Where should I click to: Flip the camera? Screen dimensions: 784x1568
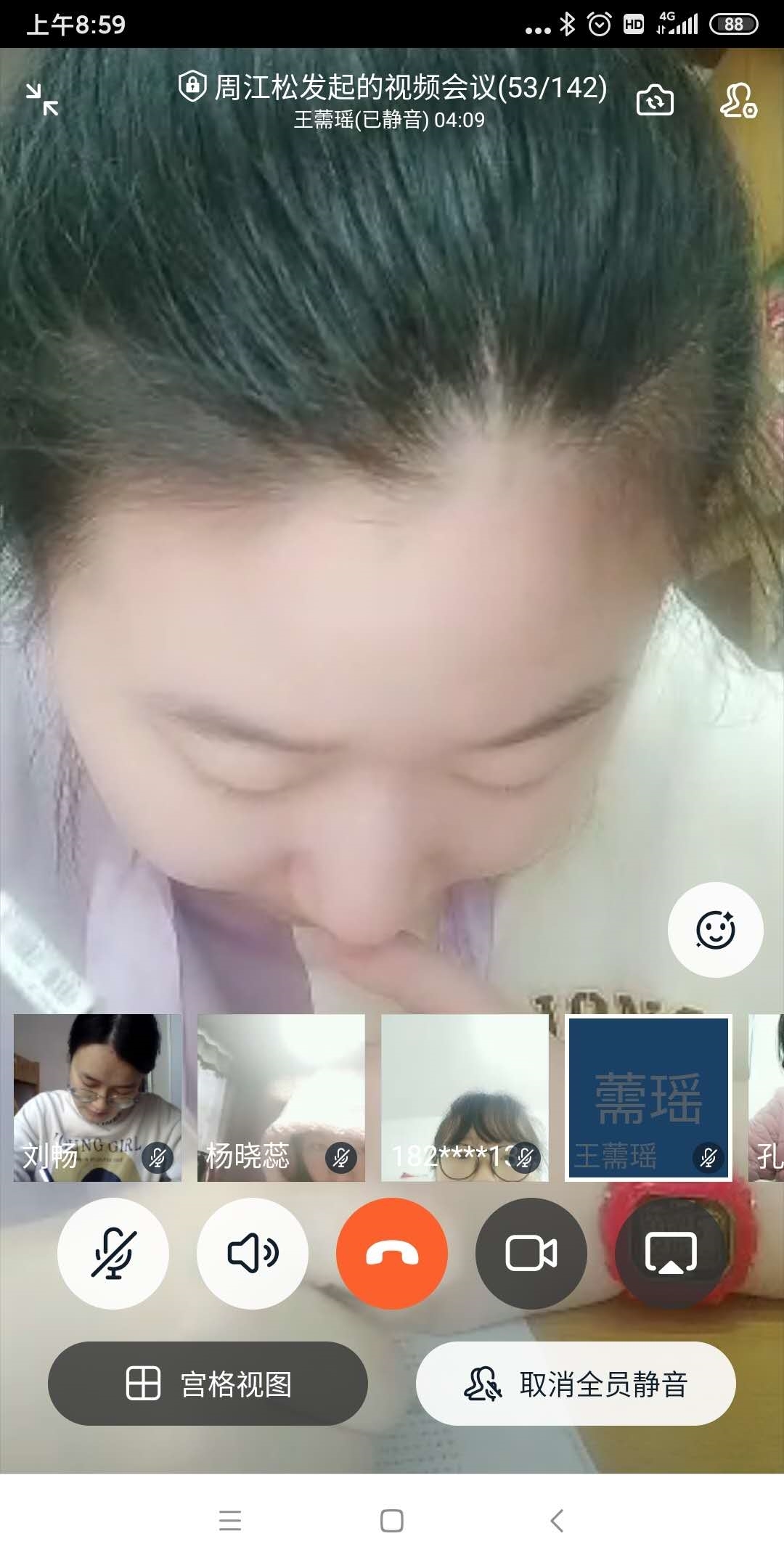point(655,100)
